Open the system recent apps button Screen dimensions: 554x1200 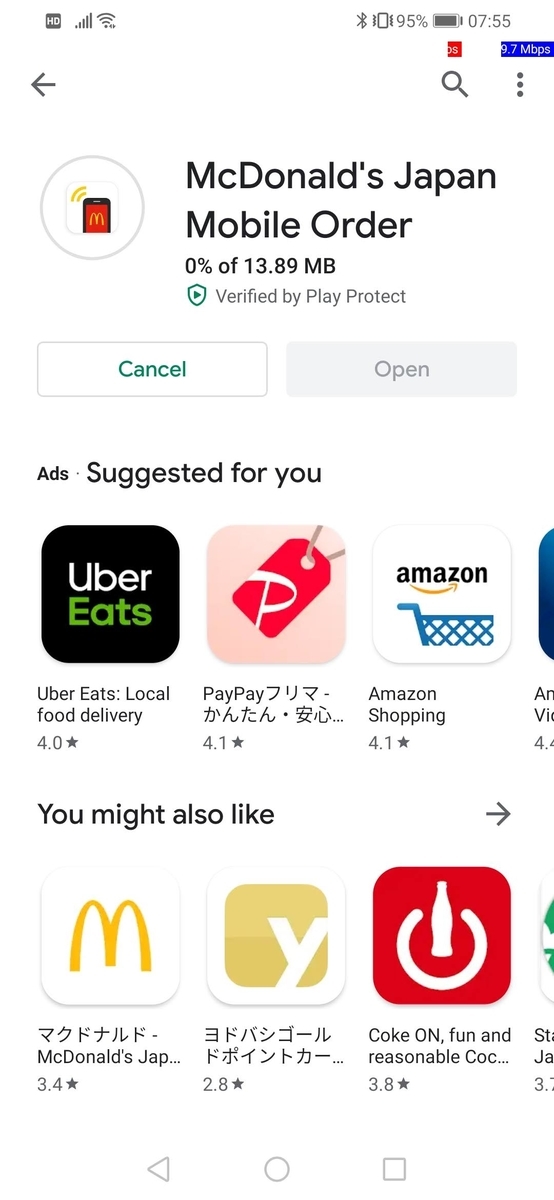[395, 1169]
